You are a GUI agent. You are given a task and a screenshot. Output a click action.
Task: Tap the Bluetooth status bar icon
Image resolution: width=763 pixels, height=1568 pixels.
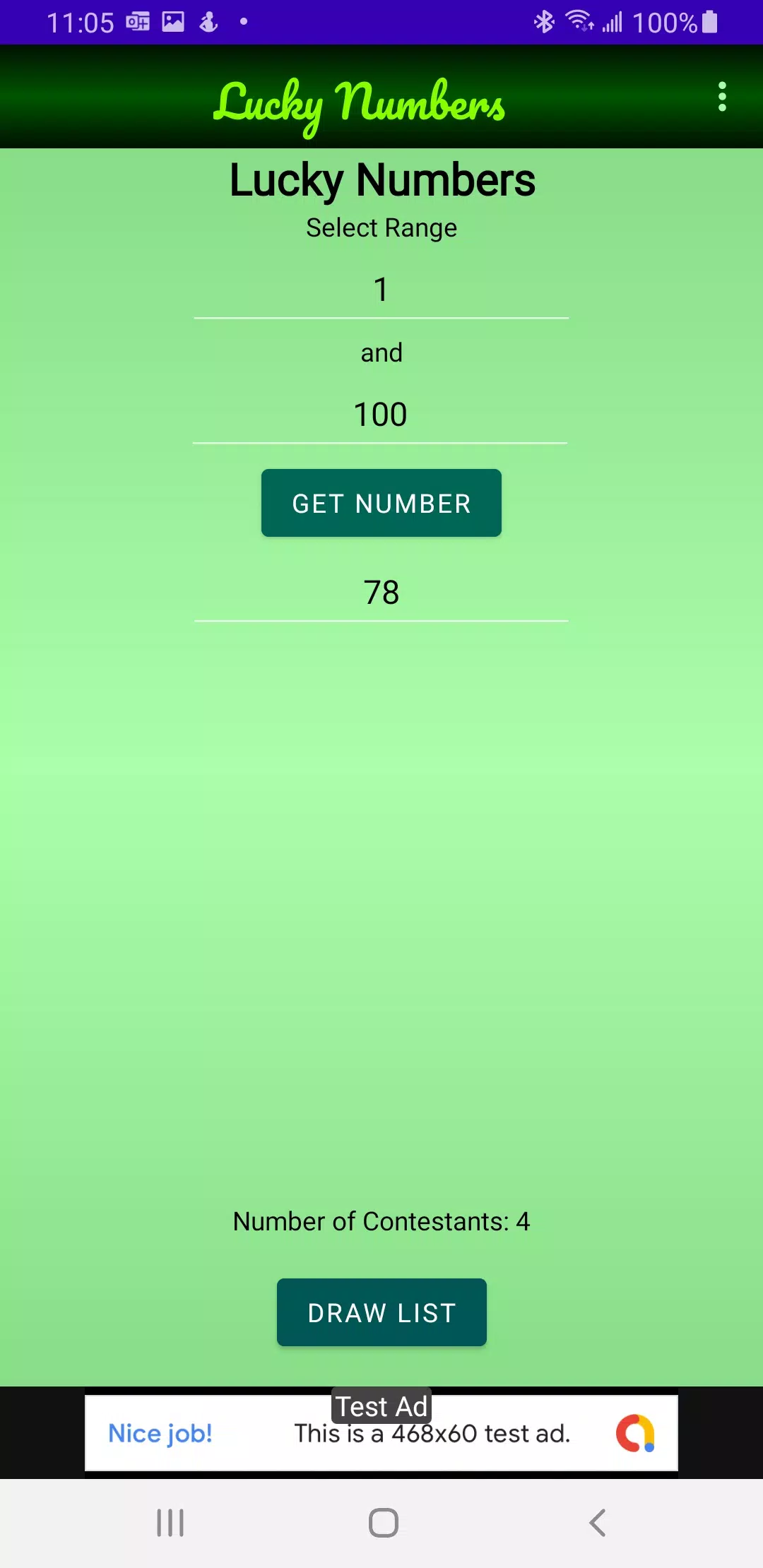(x=544, y=21)
